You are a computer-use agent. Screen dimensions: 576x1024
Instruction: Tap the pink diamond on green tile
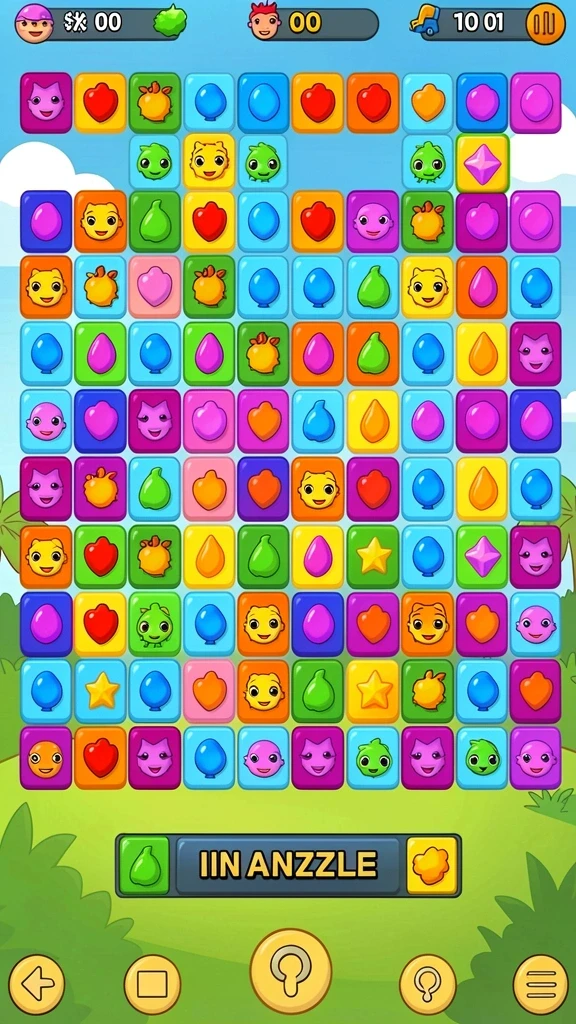[x=483, y=556]
